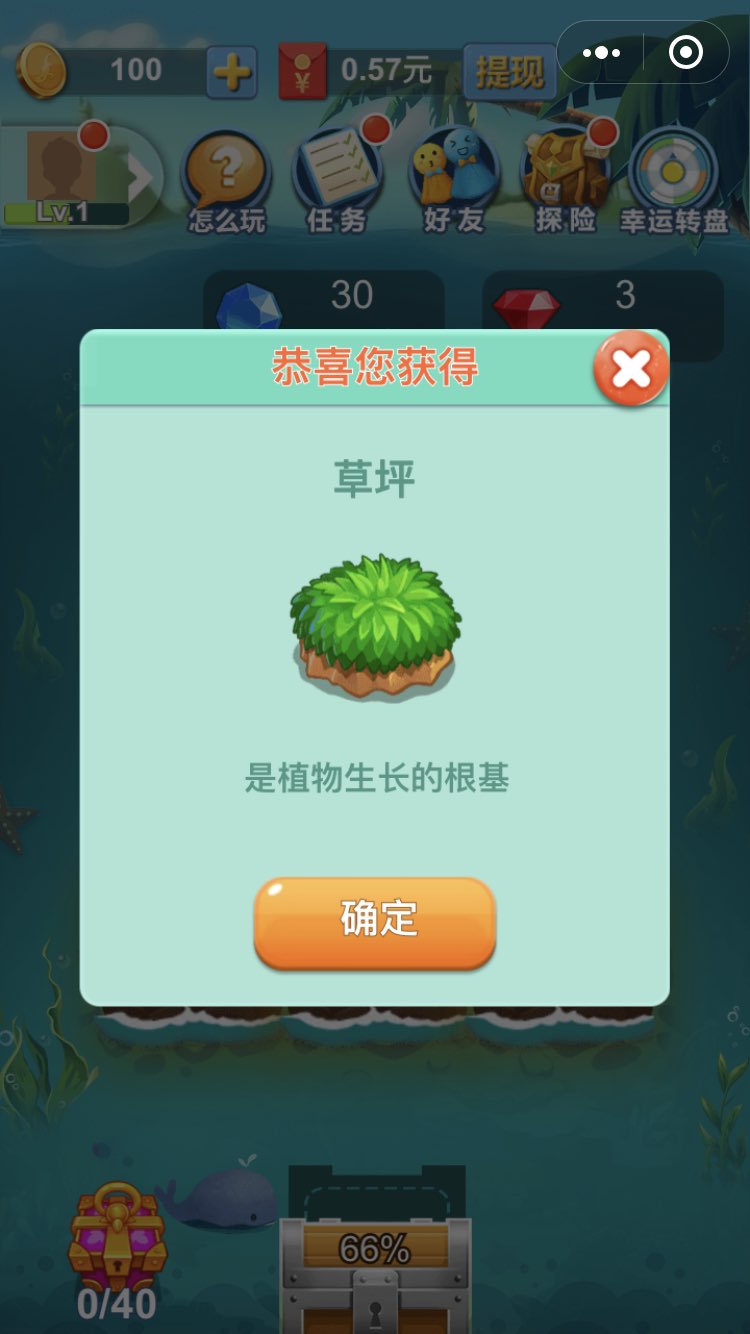Start 探险 adventure

pyautogui.click(x=565, y=182)
